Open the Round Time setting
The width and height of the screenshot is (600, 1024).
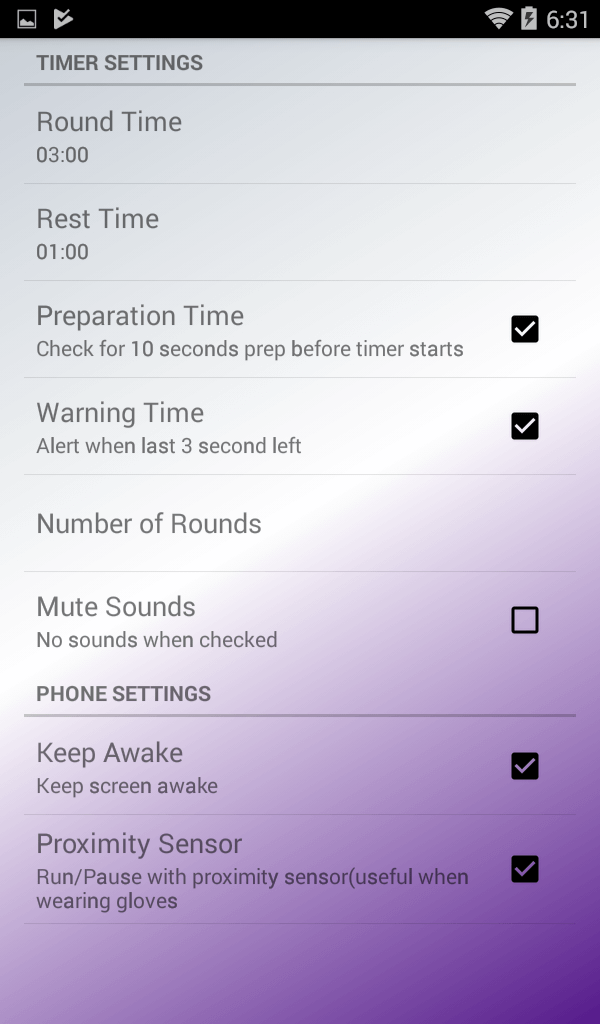tap(300, 136)
